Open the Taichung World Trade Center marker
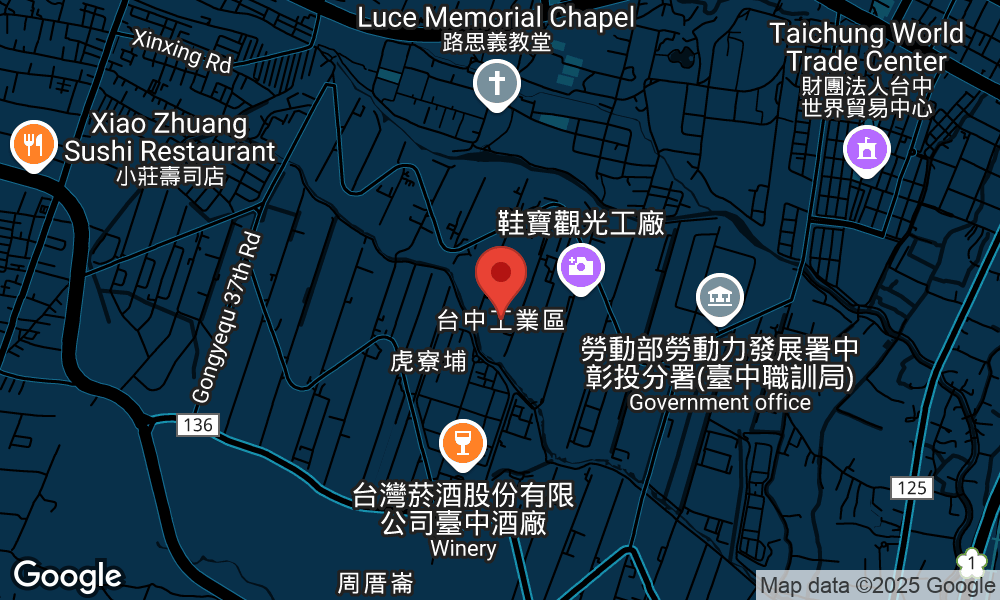The height and width of the screenshot is (600, 1000). tap(867, 150)
